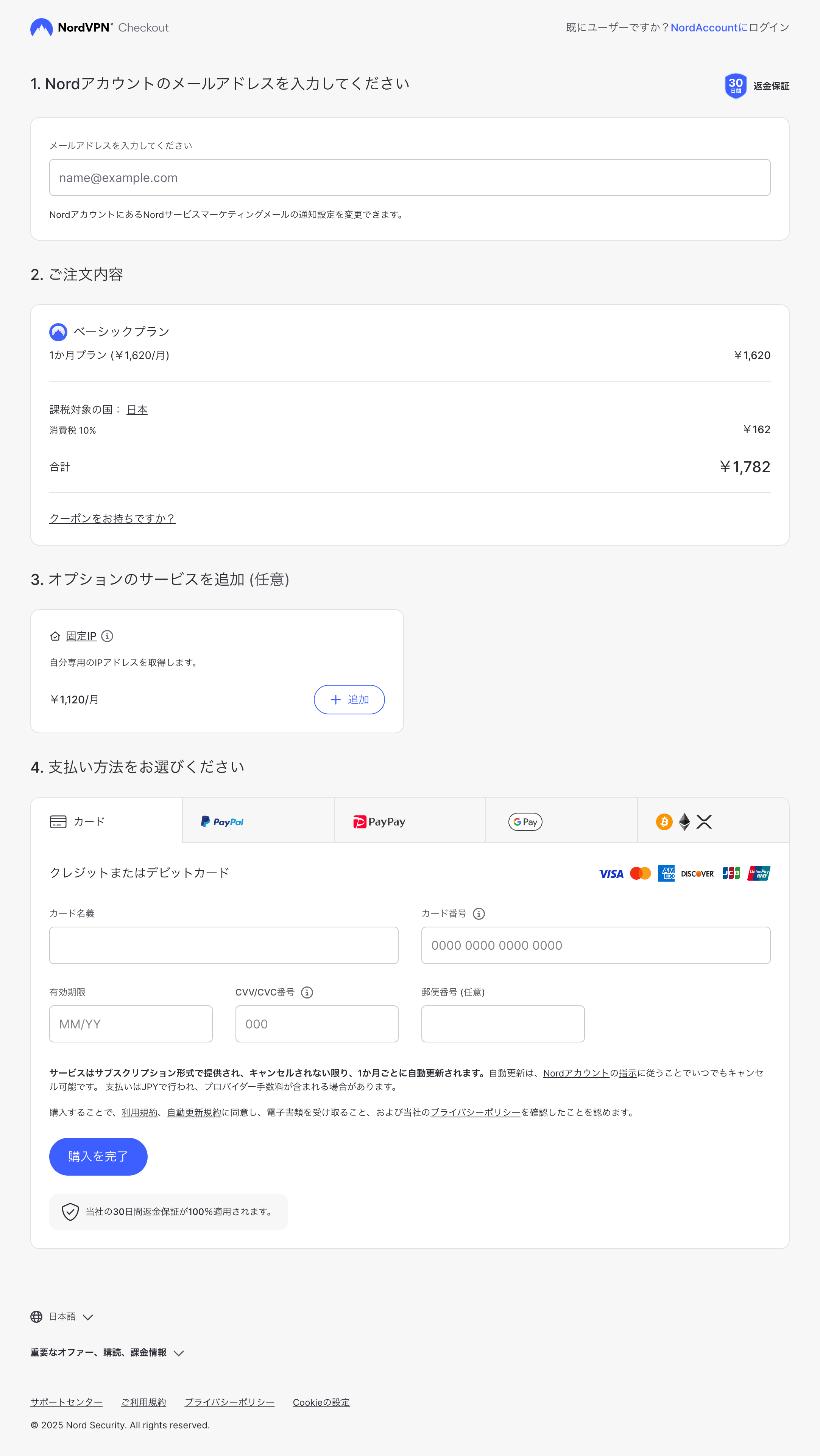Add the 固定IP option with 追加

(x=349, y=700)
